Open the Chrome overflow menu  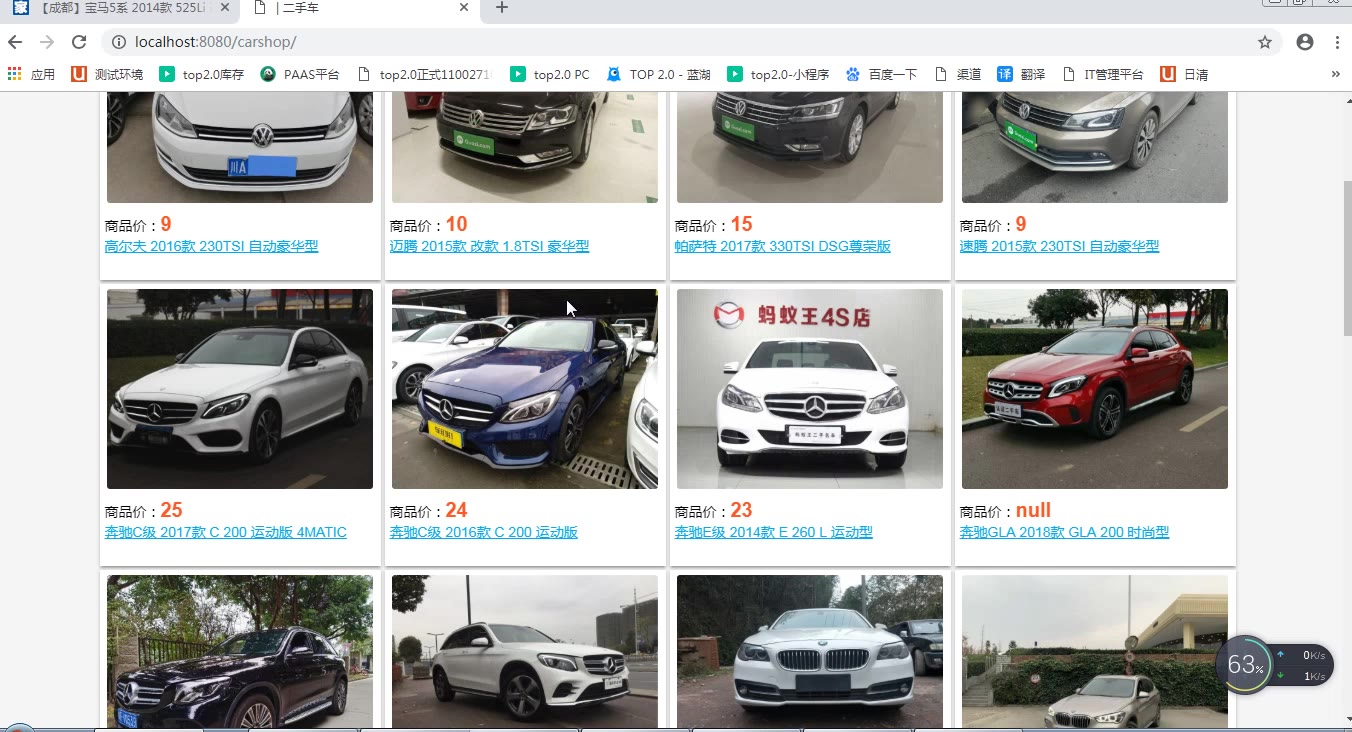click(x=1337, y=42)
